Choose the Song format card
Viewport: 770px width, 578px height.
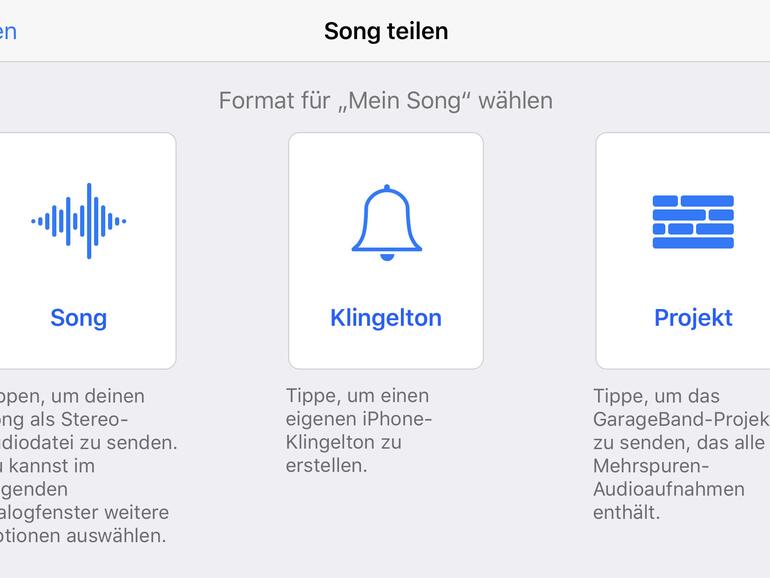pos(80,251)
